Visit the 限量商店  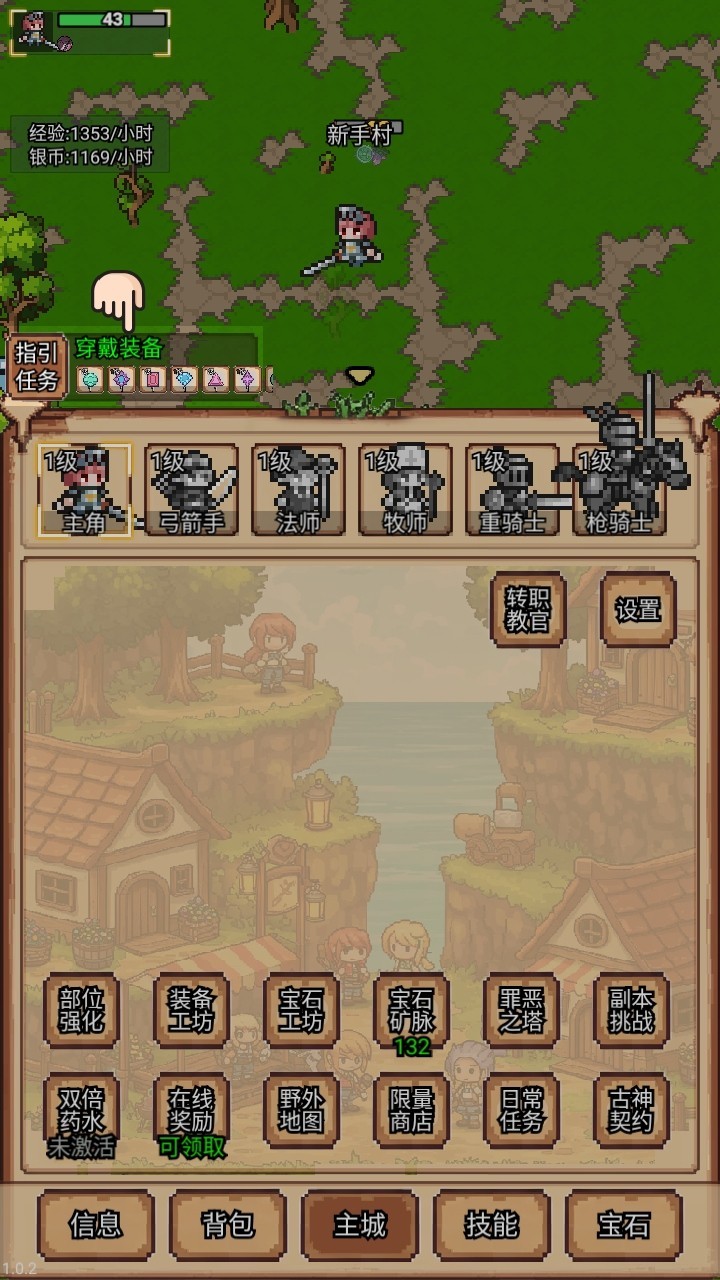pos(411,1110)
